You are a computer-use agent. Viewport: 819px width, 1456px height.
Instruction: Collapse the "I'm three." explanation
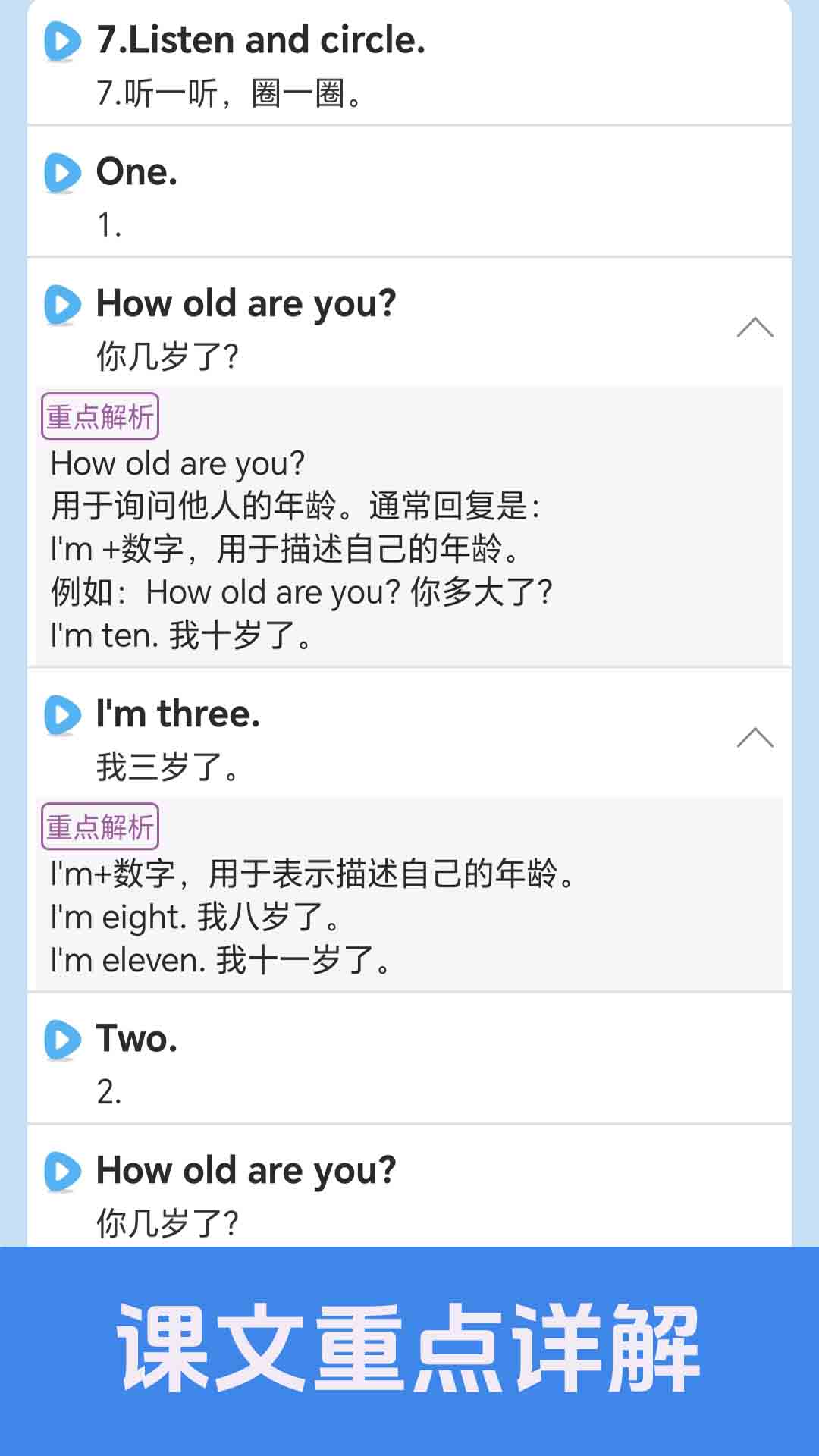pyautogui.click(x=755, y=736)
